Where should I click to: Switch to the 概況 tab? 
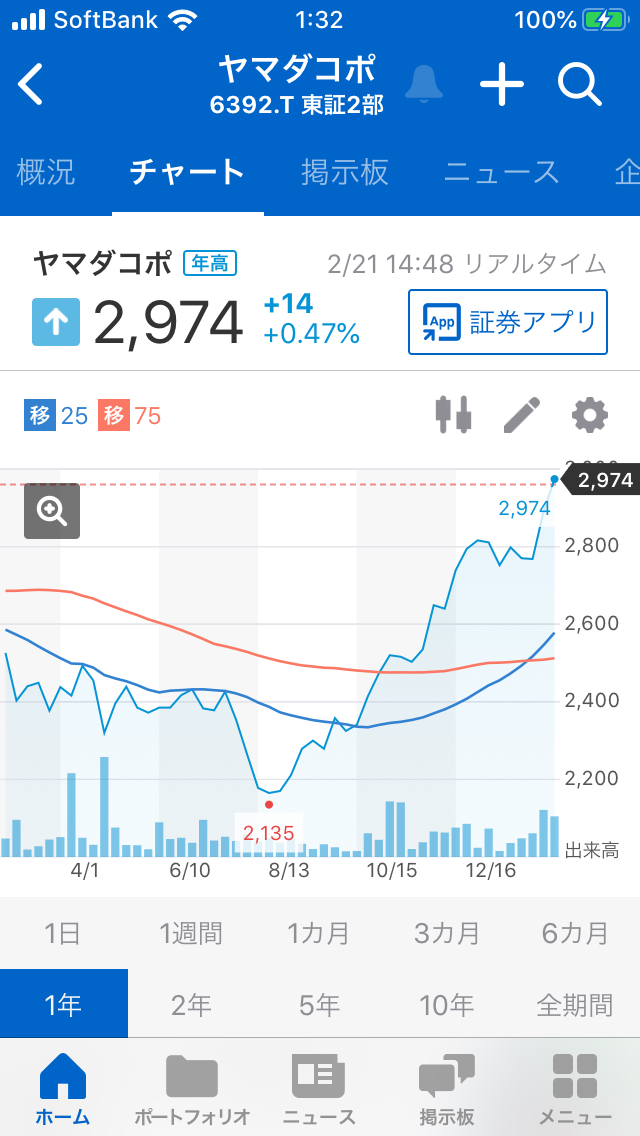click(x=46, y=172)
